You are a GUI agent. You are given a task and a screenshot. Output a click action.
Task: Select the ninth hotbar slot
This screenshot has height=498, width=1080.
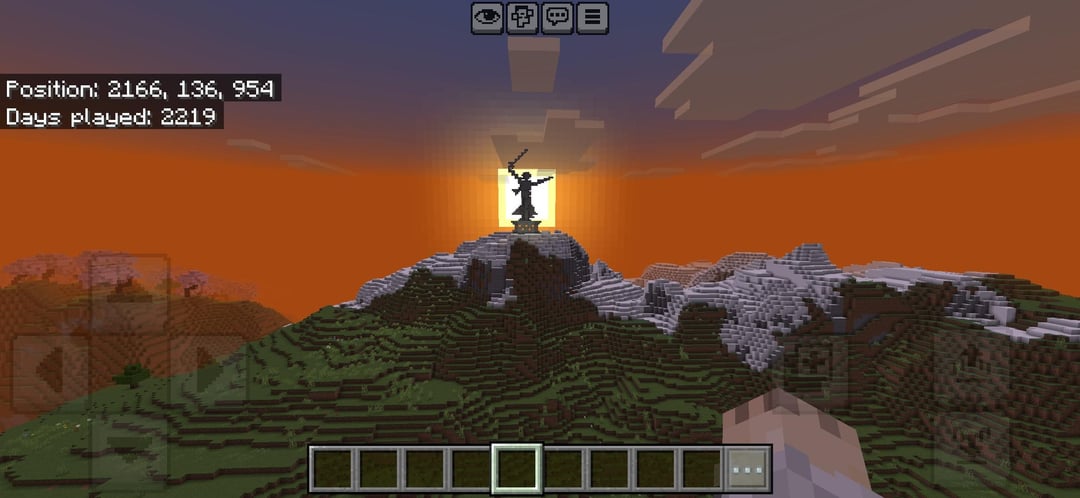coord(702,469)
